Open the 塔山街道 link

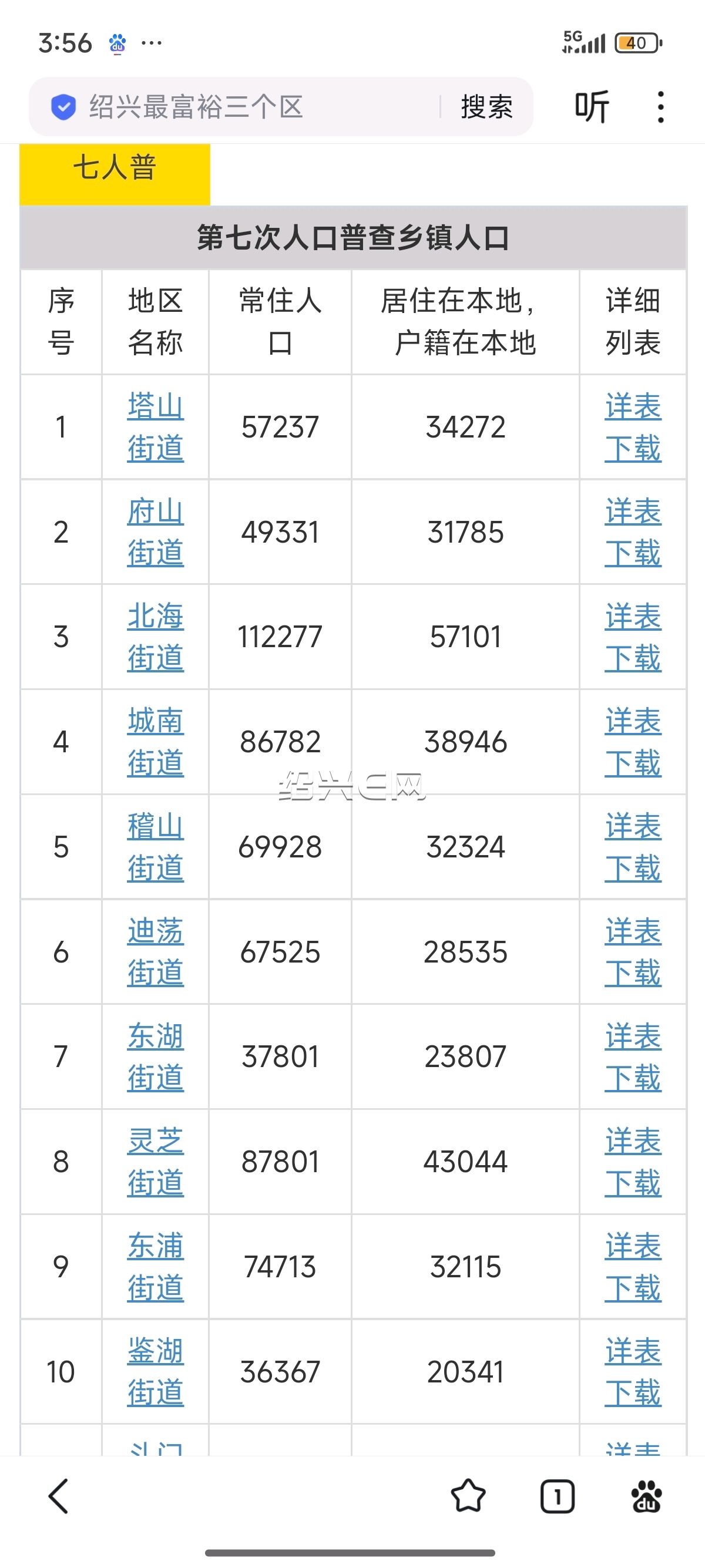tap(155, 428)
